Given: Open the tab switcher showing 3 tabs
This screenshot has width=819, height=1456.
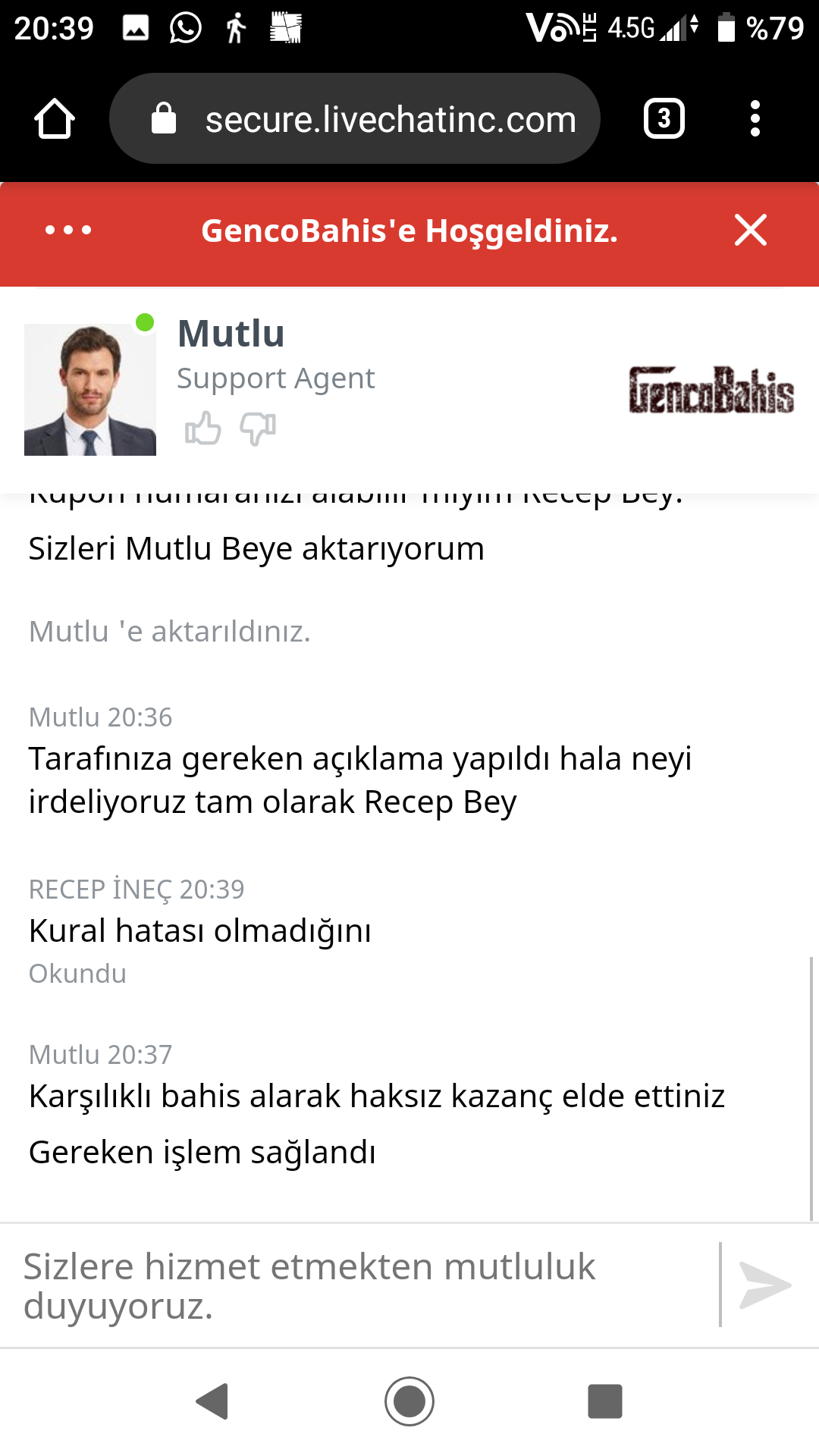Looking at the screenshot, I should click(x=664, y=118).
